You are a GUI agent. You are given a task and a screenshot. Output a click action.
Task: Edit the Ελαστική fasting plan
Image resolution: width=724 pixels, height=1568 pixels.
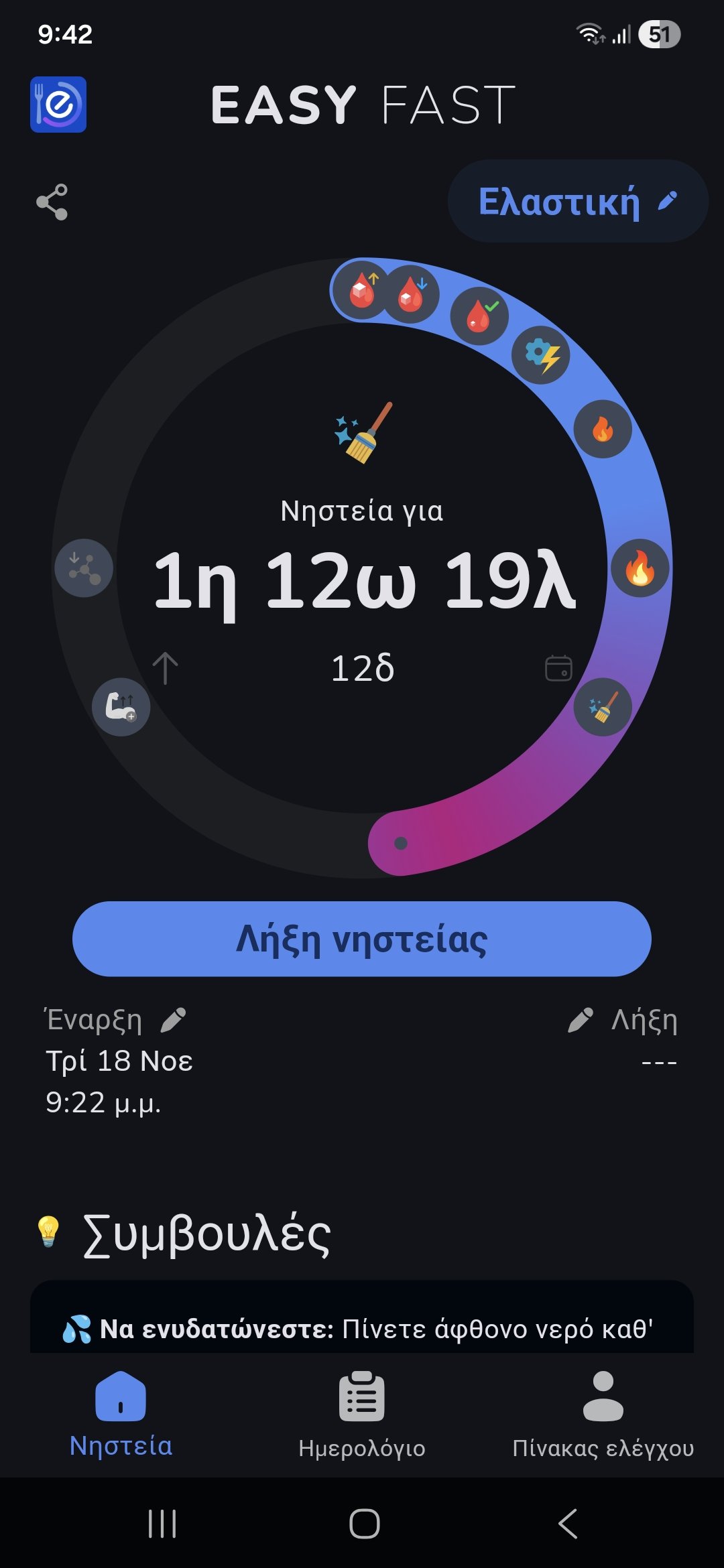tap(578, 201)
